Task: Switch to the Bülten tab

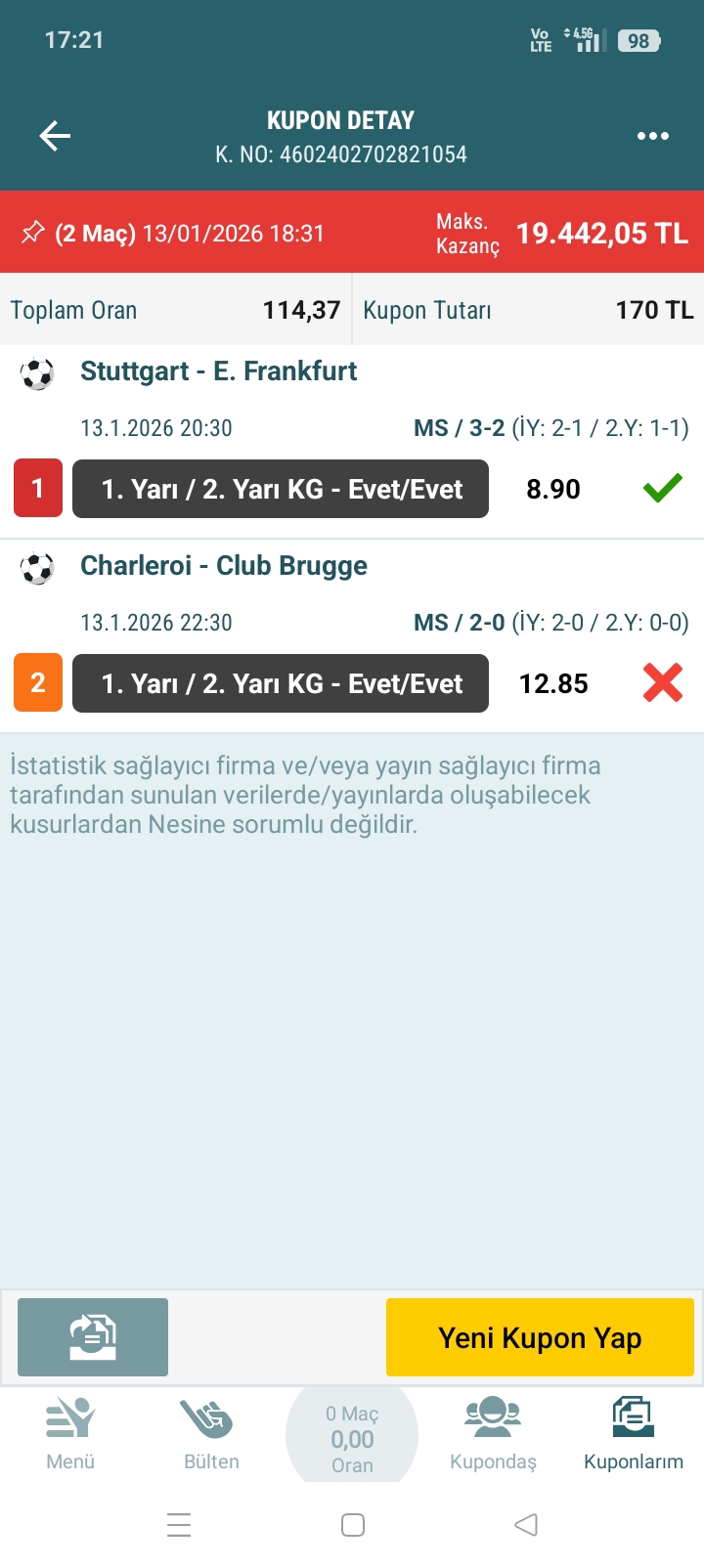Action: (211, 1433)
